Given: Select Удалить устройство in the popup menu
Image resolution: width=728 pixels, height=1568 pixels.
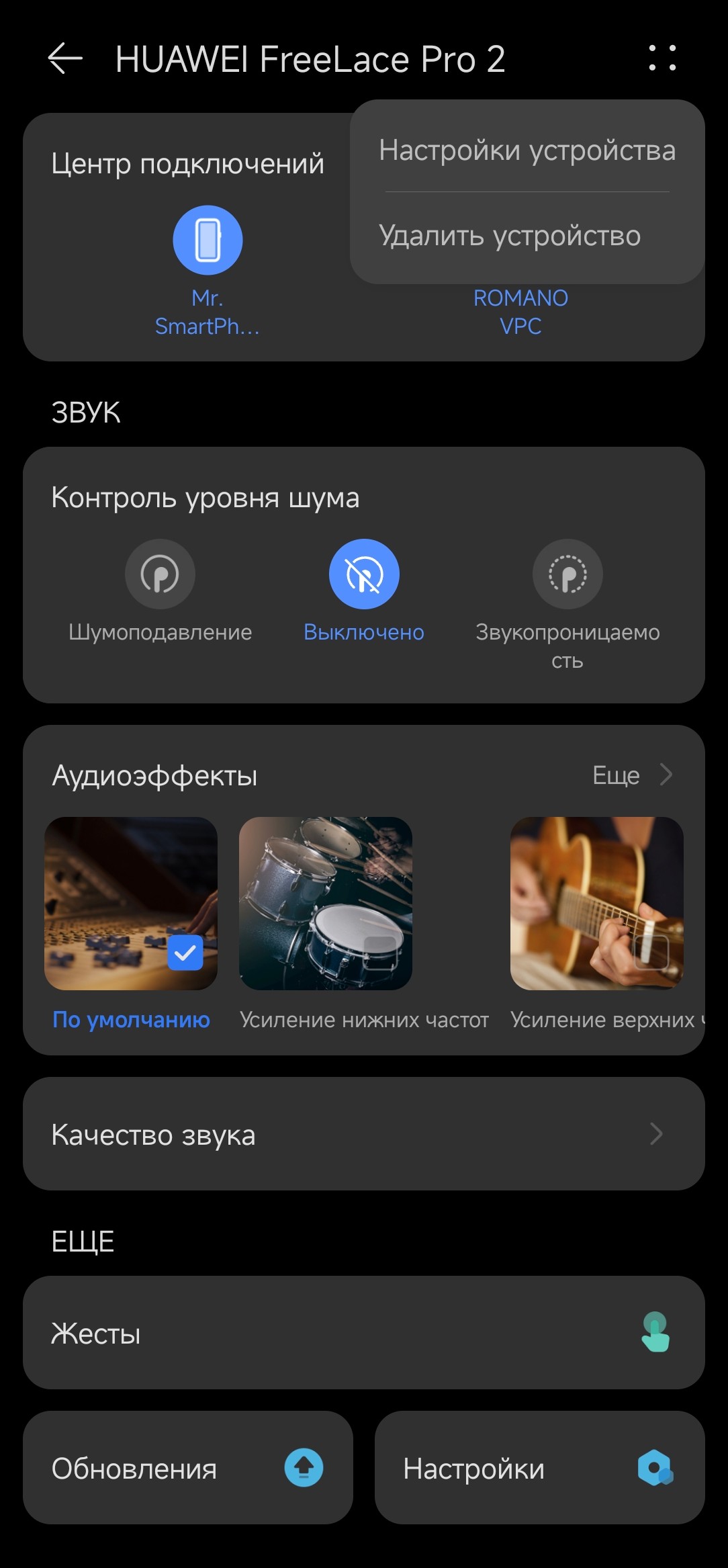Looking at the screenshot, I should [x=510, y=236].
